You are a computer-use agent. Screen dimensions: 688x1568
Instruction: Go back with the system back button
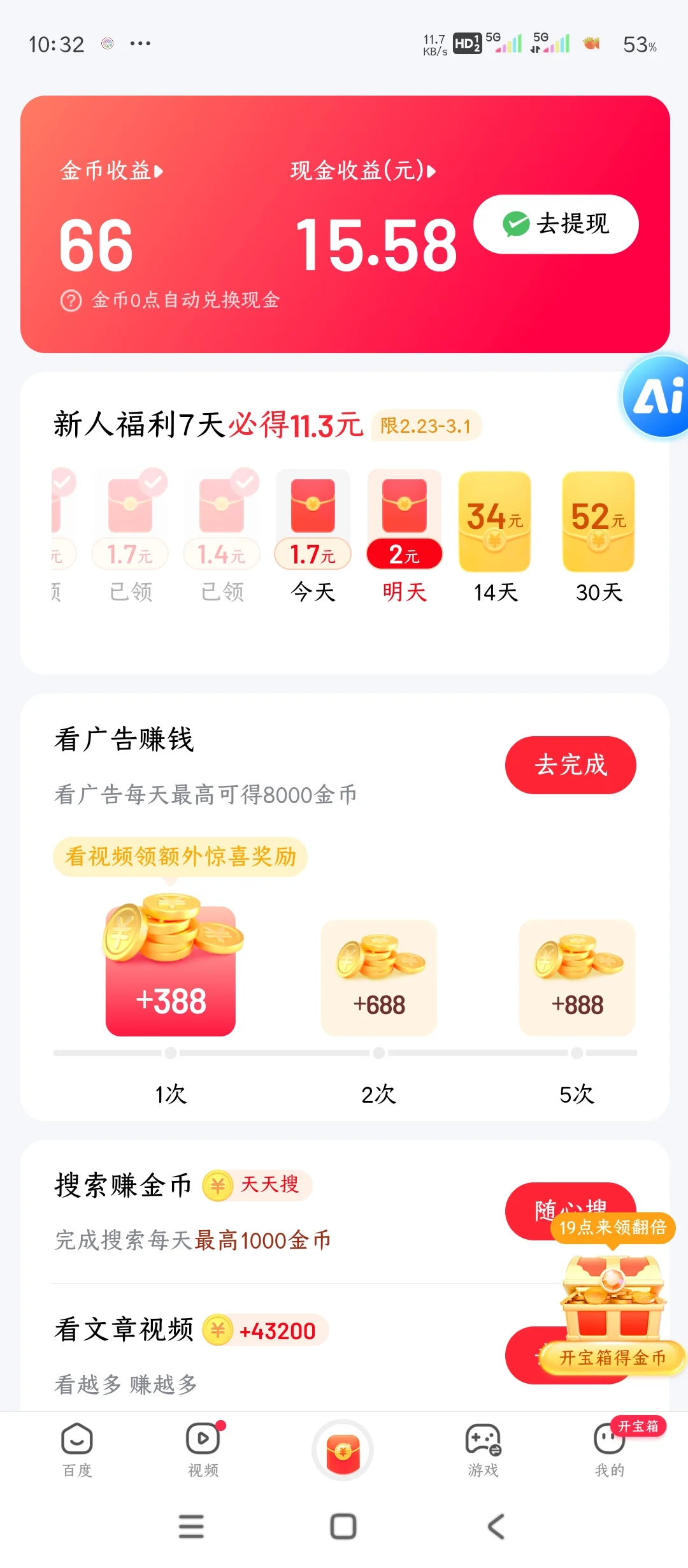(x=496, y=1527)
